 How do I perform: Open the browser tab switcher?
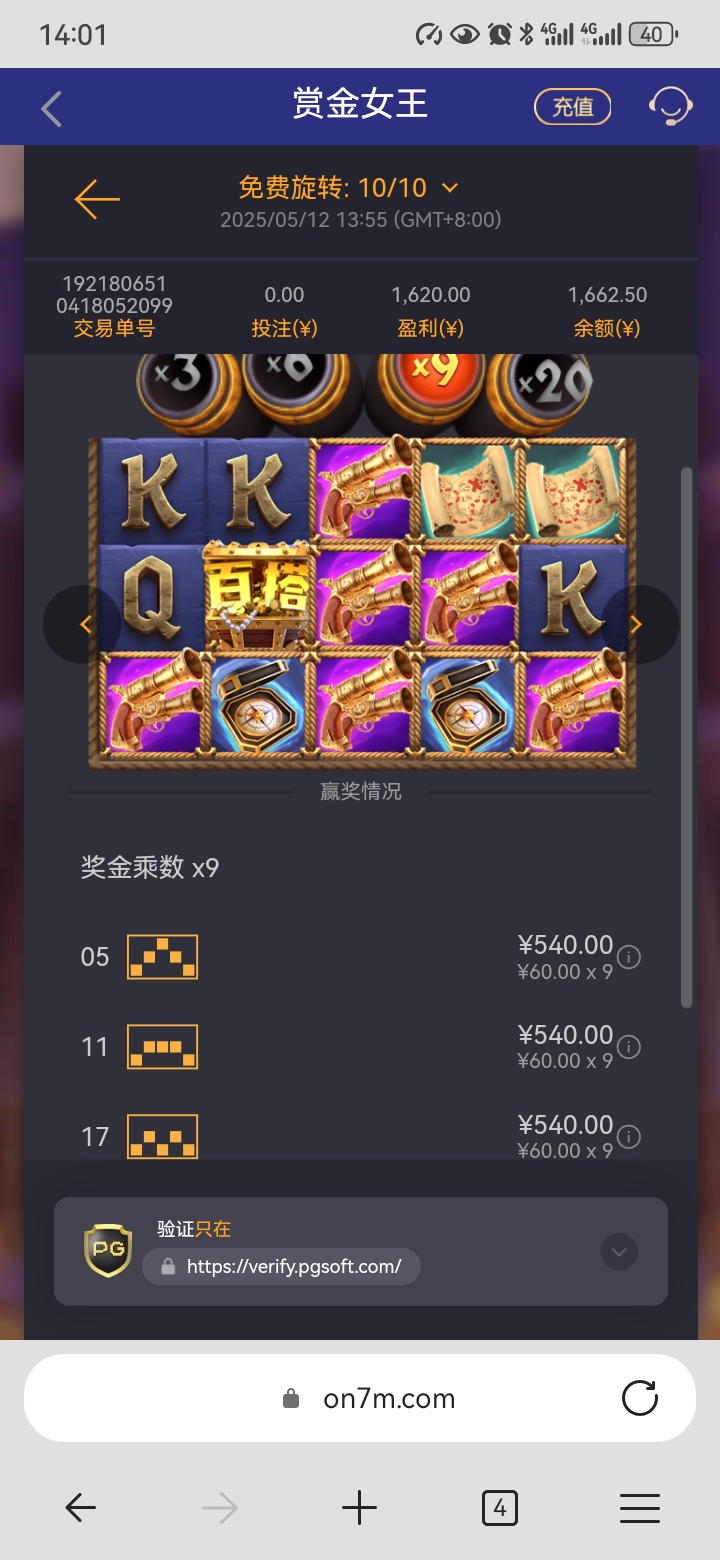[x=499, y=1507]
